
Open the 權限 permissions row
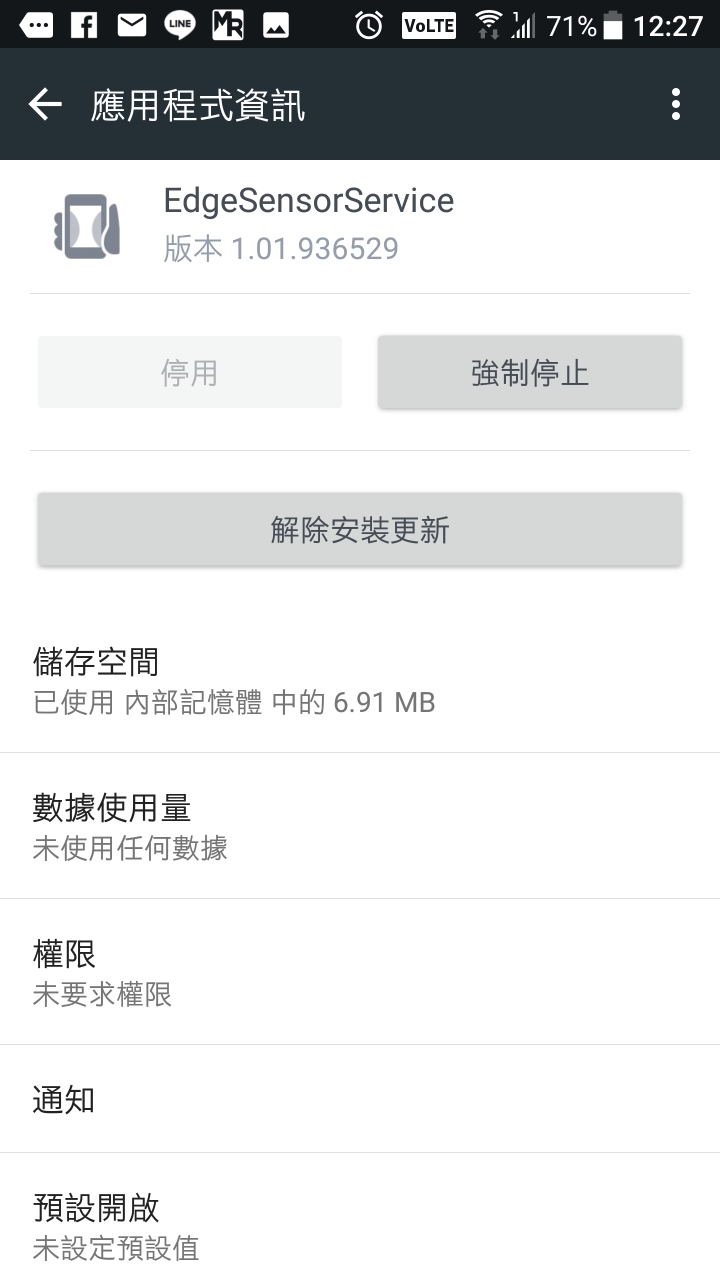tap(360, 972)
